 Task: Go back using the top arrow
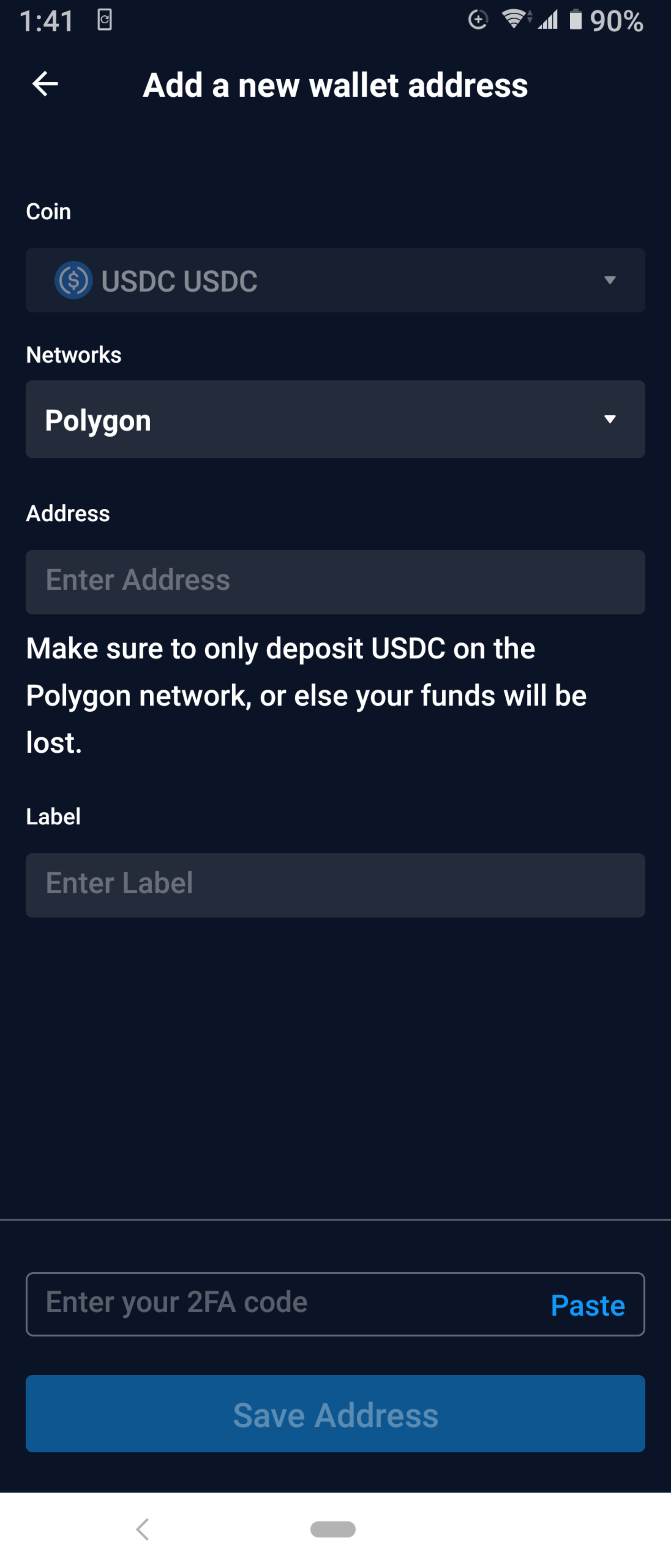pos(45,84)
